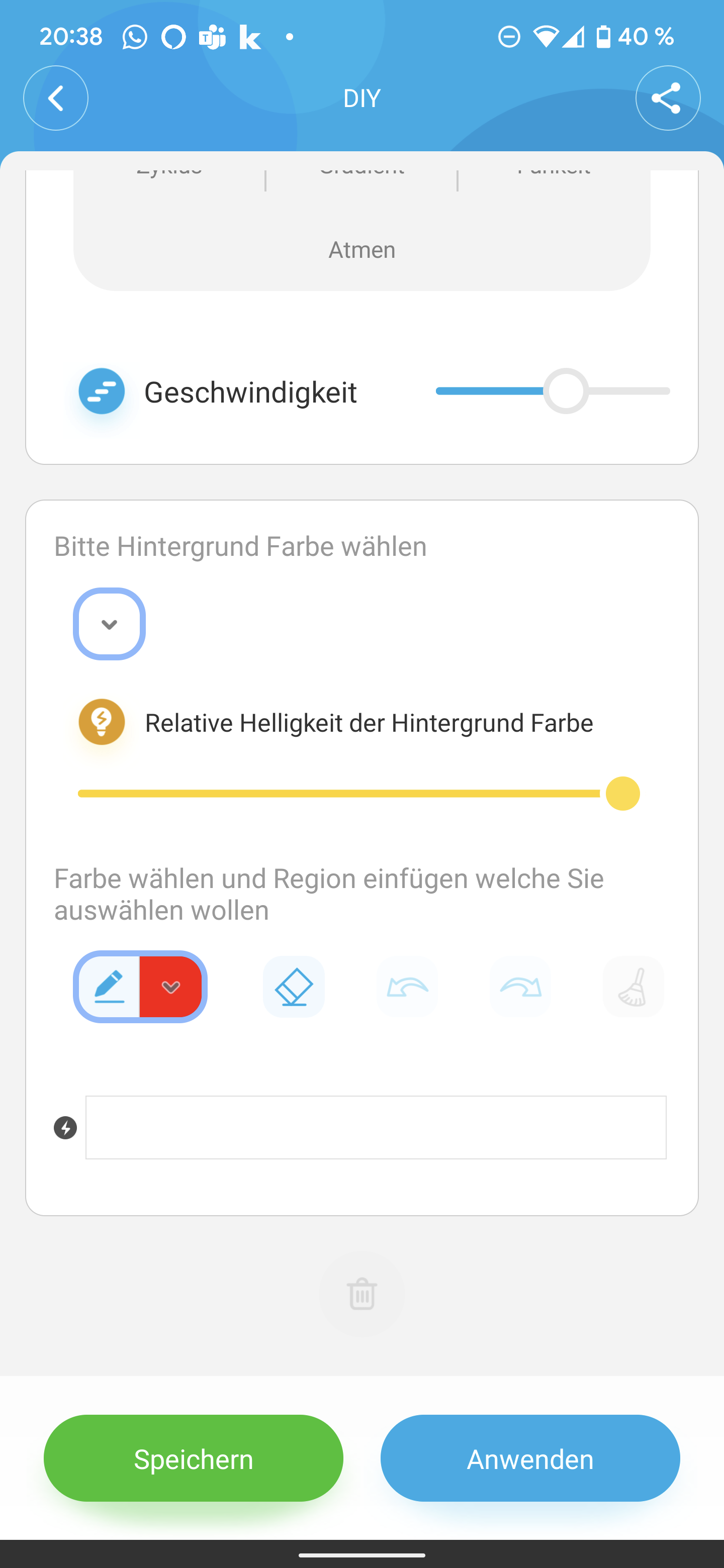The width and height of the screenshot is (724, 1568).
Task: Switch to the eraser tool
Action: pos(294,987)
